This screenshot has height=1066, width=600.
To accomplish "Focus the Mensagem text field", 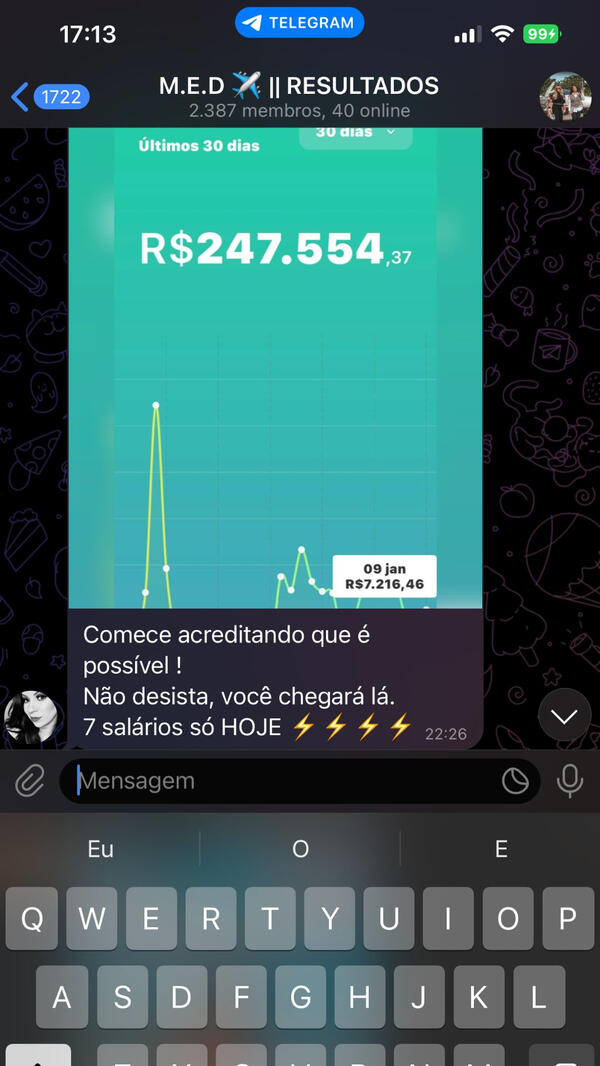I will coord(285,781).
